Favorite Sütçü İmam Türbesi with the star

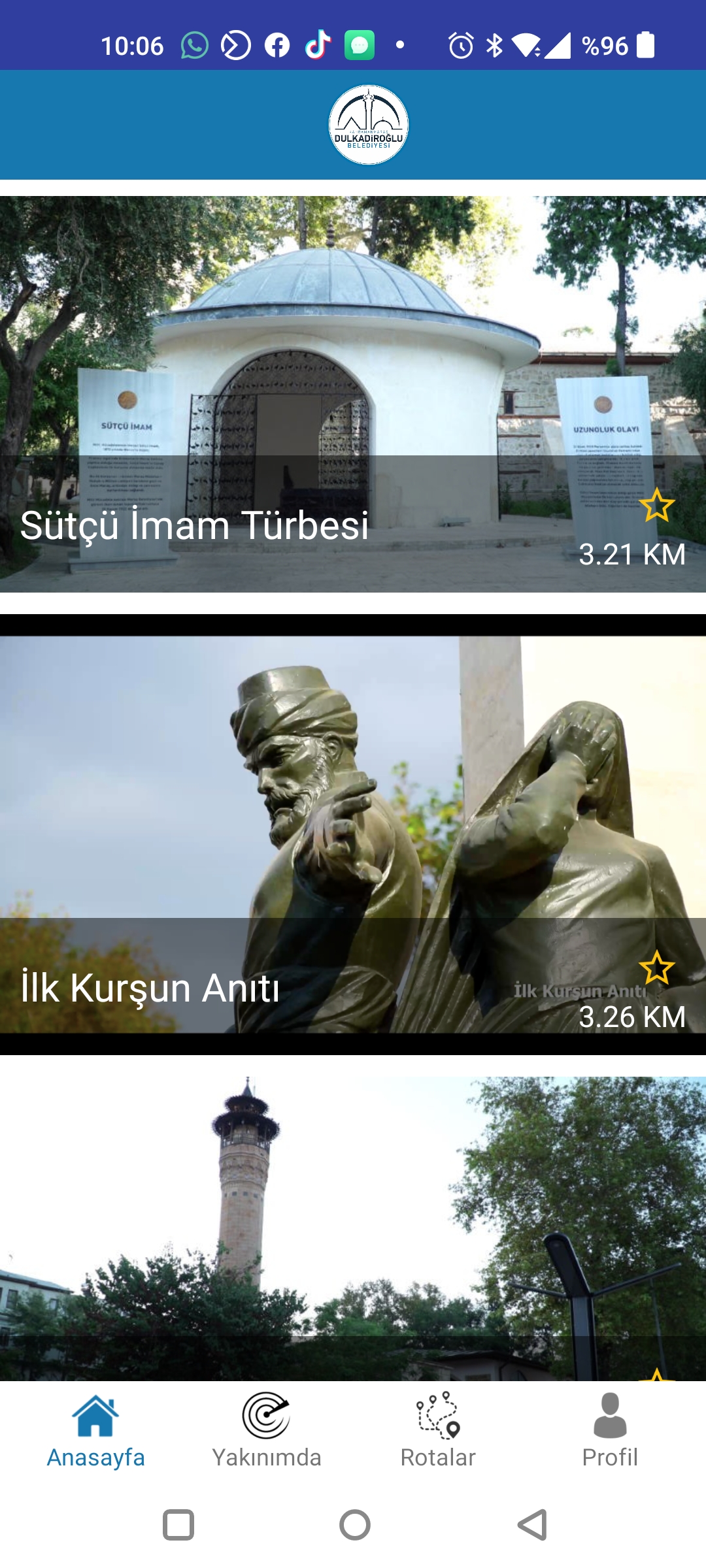[x=656, y=506]
